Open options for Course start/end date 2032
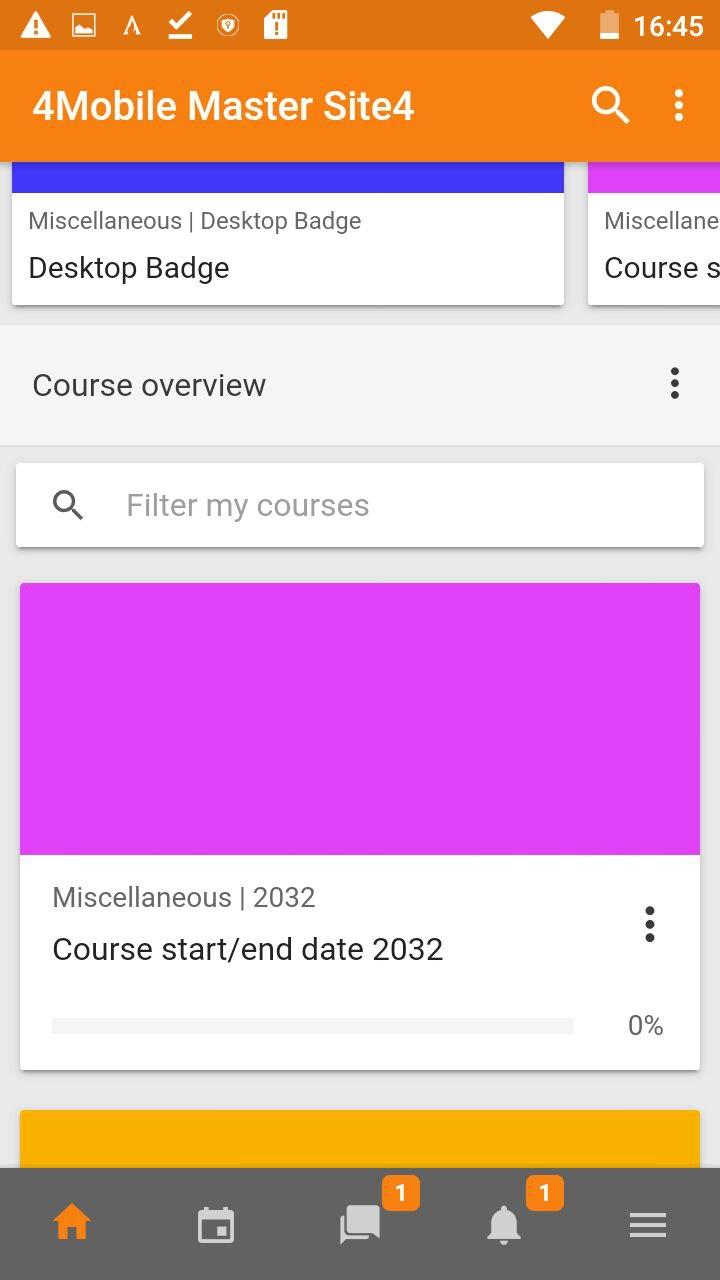Screen dimensions: 720x1280 click(x=650, y=924)
